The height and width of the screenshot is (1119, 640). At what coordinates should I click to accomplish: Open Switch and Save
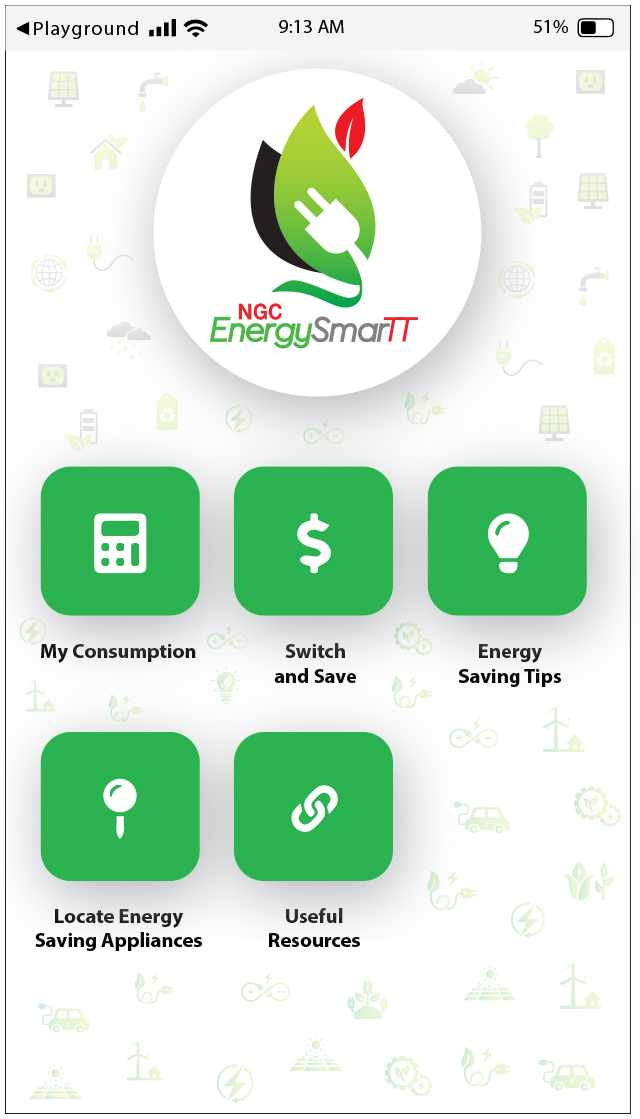click(x=313, y=541)
